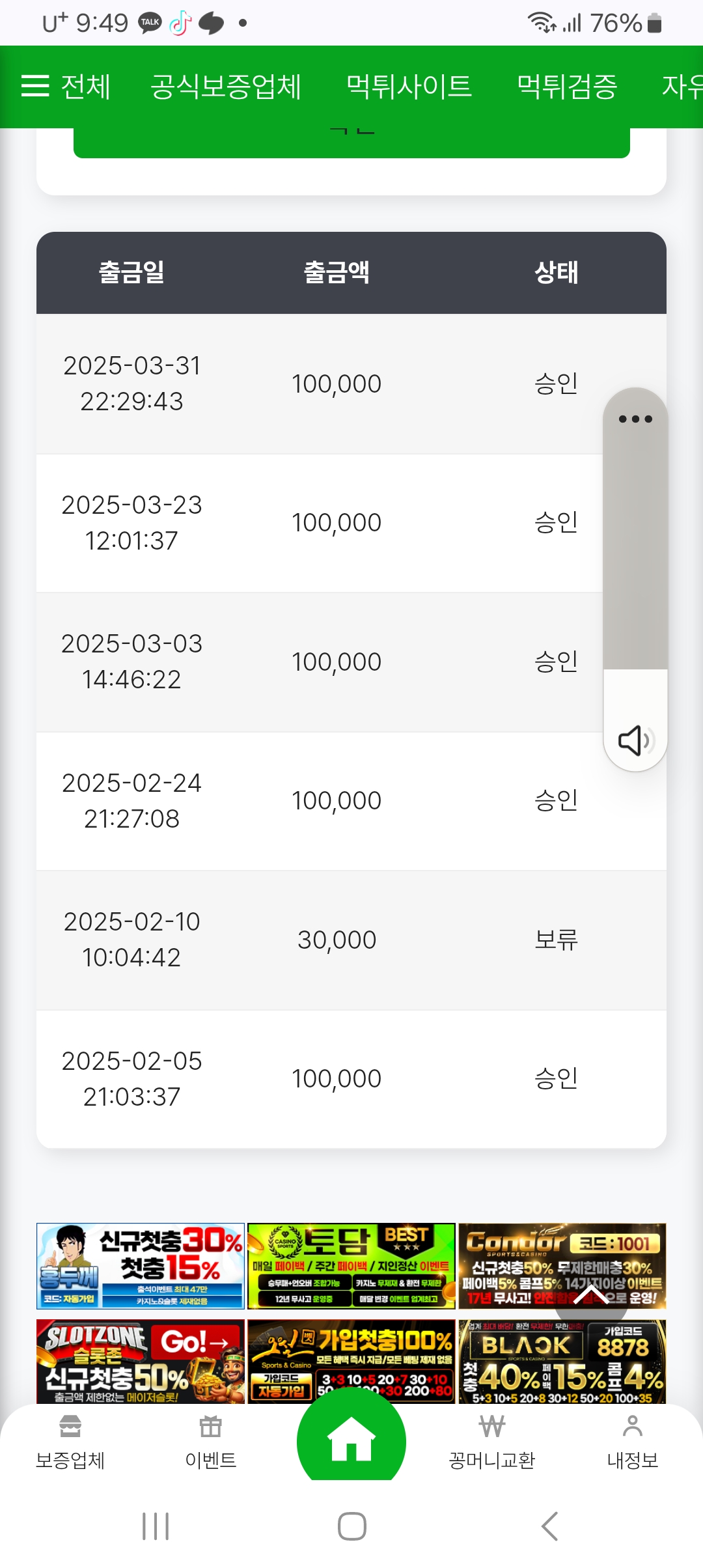The height and width of the screenshot is (1568, 703).
Task: Open the BLACK 8878 banner
Action: pyautogui.click(x=562, y=1362)
